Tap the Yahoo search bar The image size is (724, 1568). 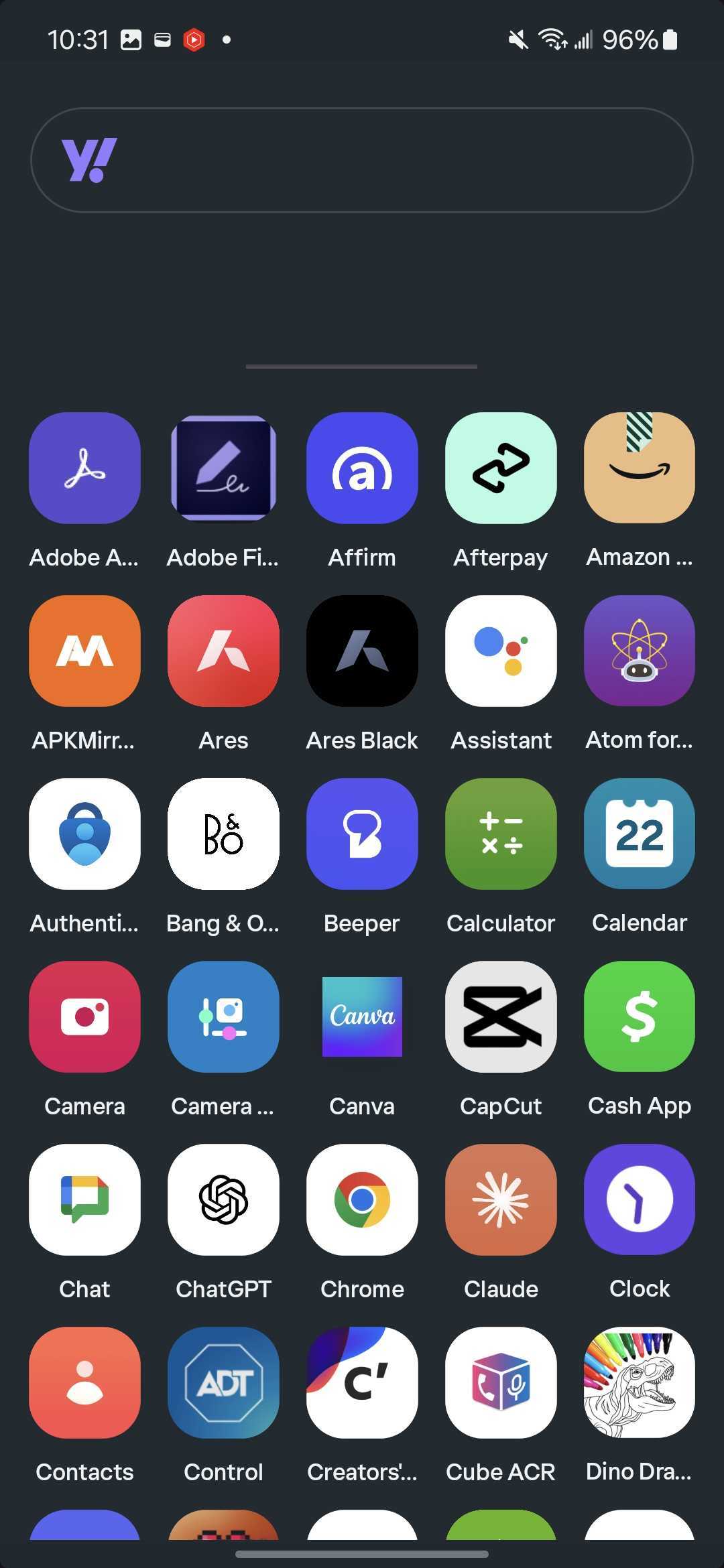click(x=362, y=160)
